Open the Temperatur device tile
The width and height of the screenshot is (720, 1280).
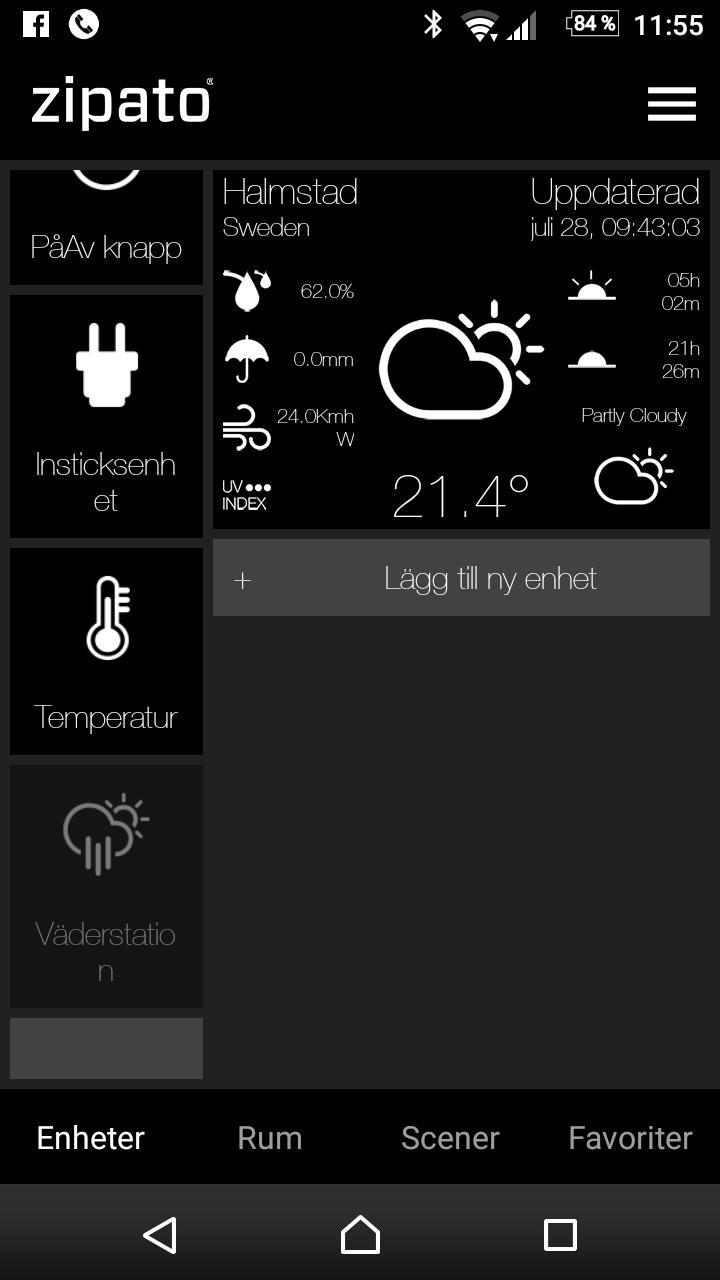coord(106,651)
